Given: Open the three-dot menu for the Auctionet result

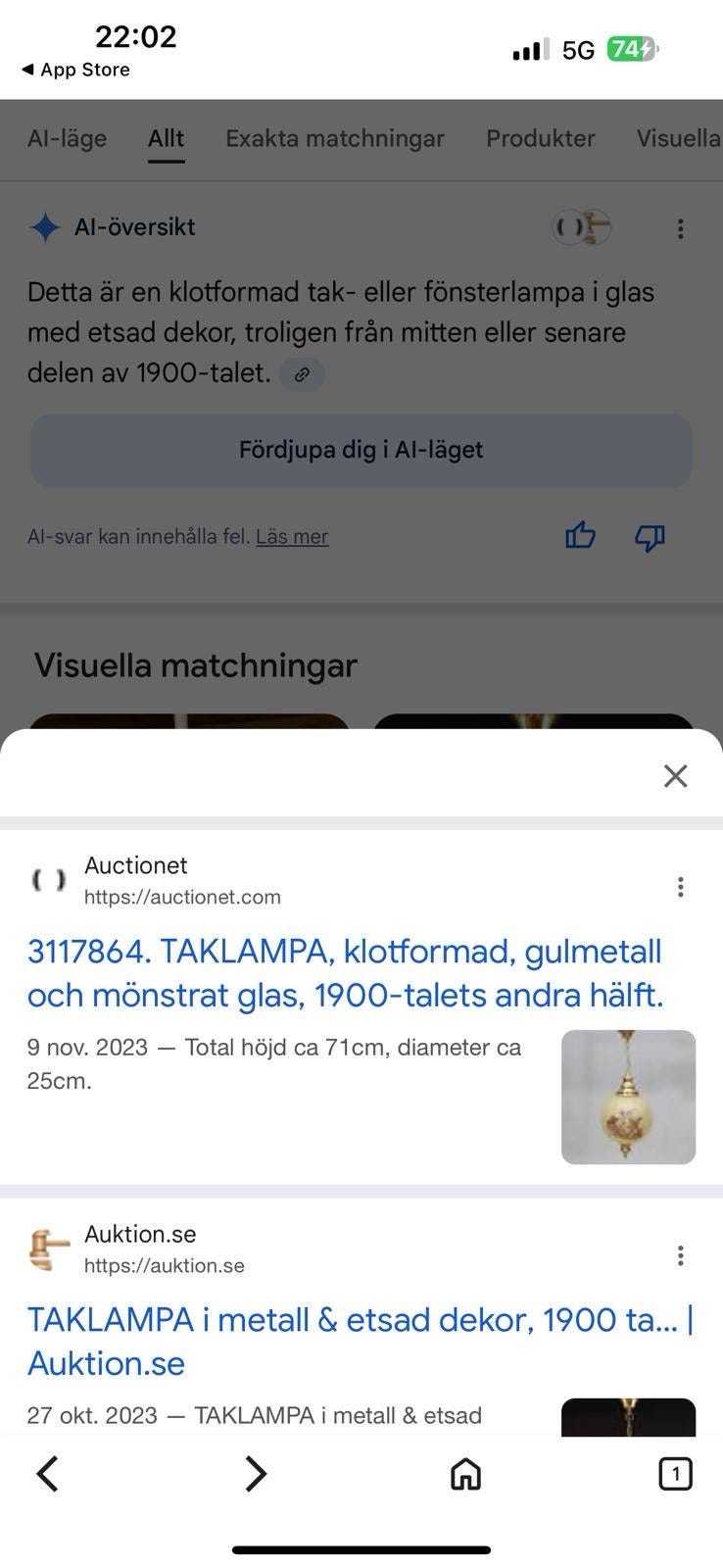Looking at the screenshot, I should pos(680,886).
